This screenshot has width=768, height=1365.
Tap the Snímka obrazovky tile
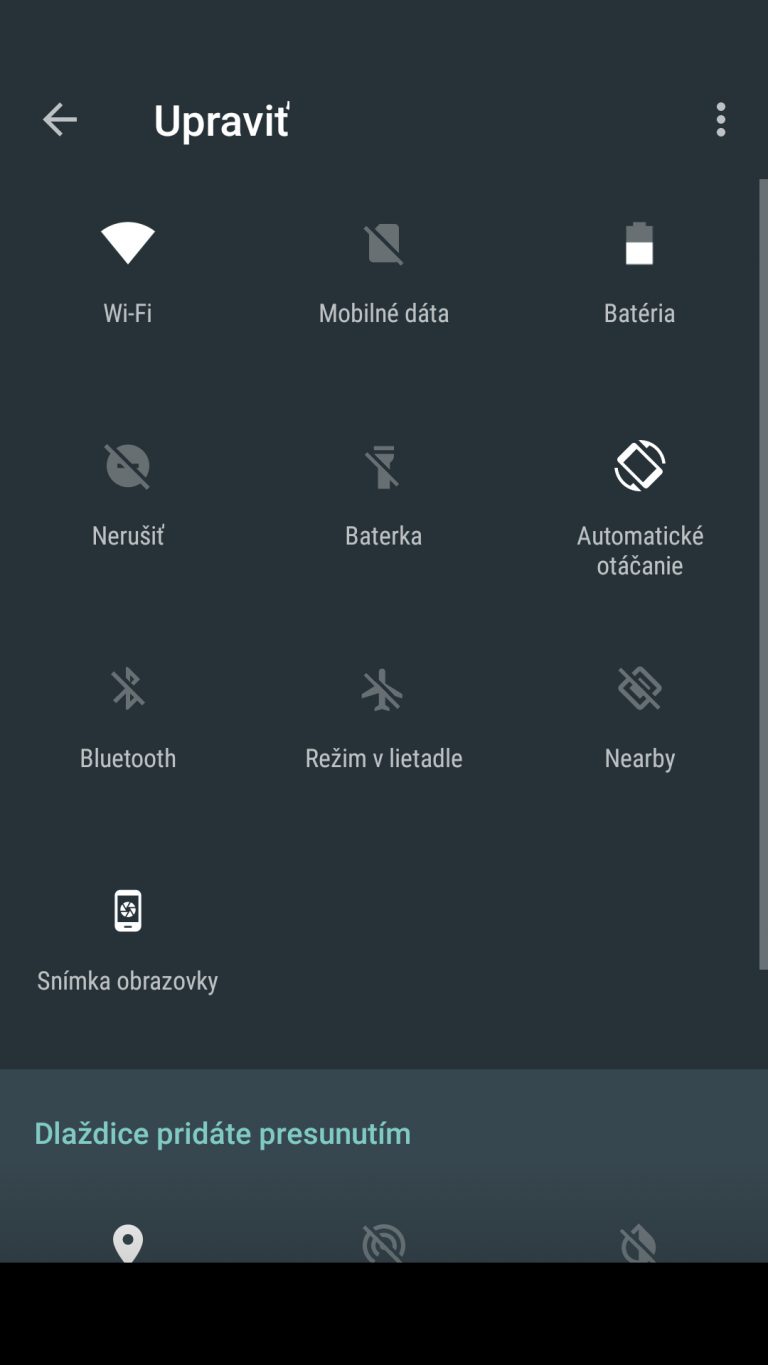(128, 941)
